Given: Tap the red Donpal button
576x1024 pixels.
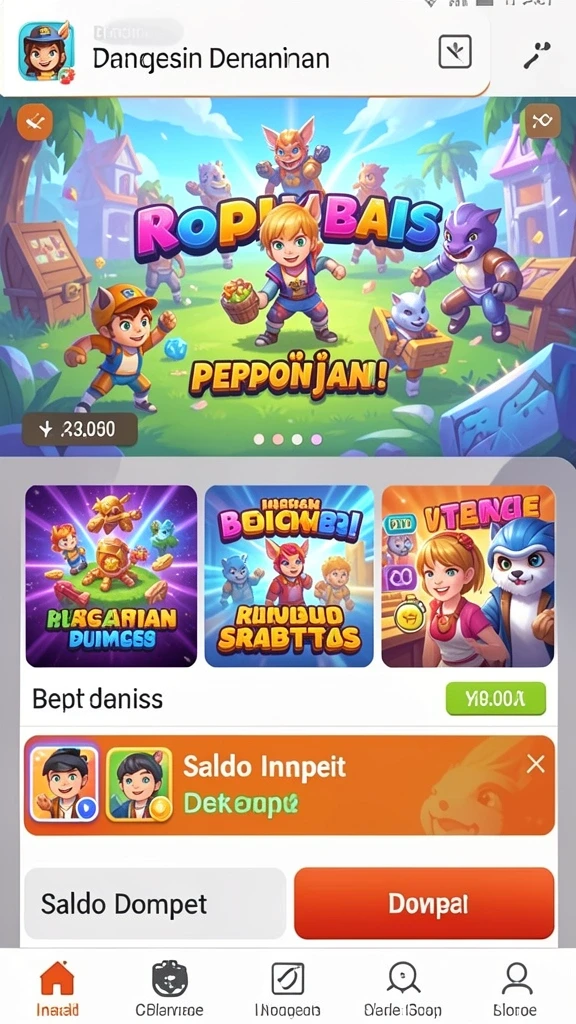Looking at the screenshot, I should 424,904.
